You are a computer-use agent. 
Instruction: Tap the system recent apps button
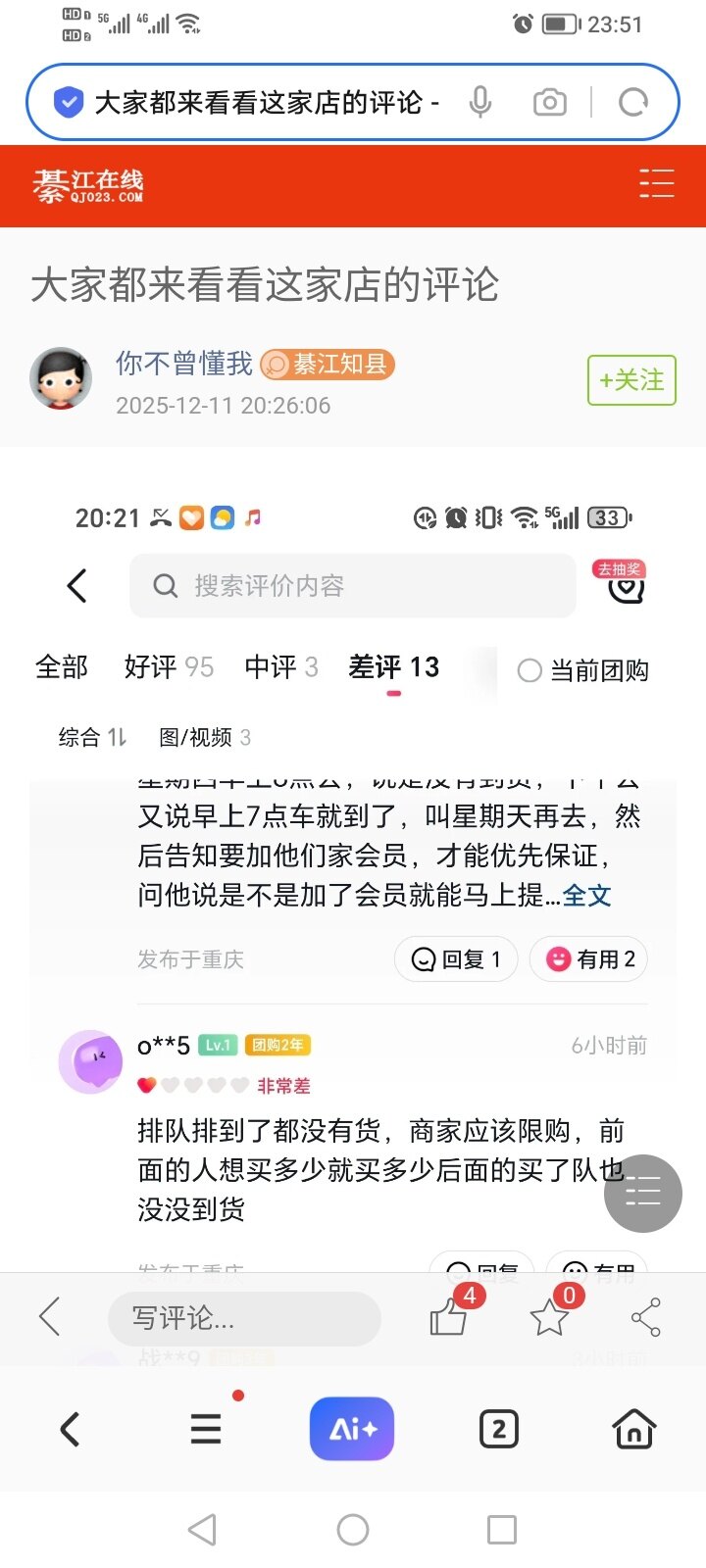click(x=501, y=1530)
